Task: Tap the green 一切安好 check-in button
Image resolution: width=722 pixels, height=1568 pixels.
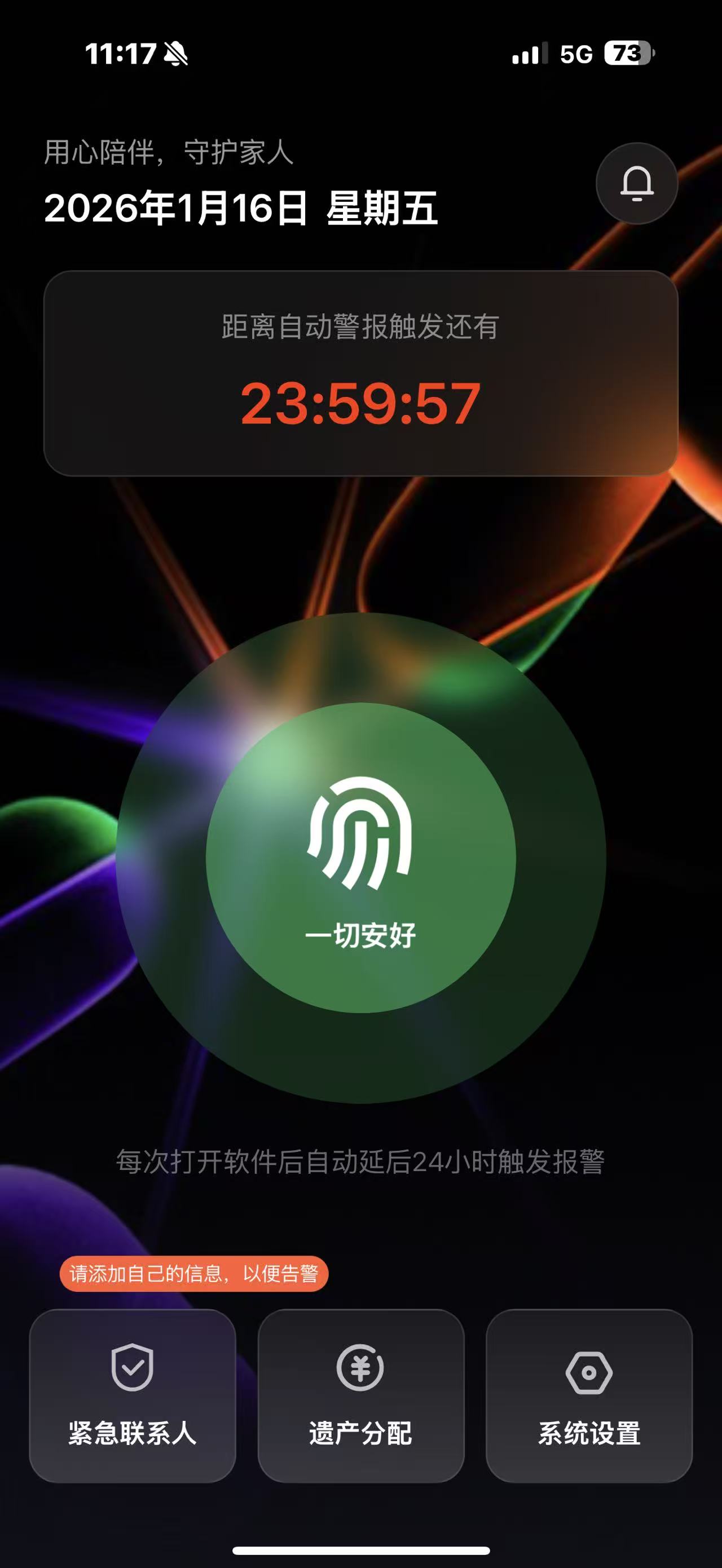Action: coord(361,858)
